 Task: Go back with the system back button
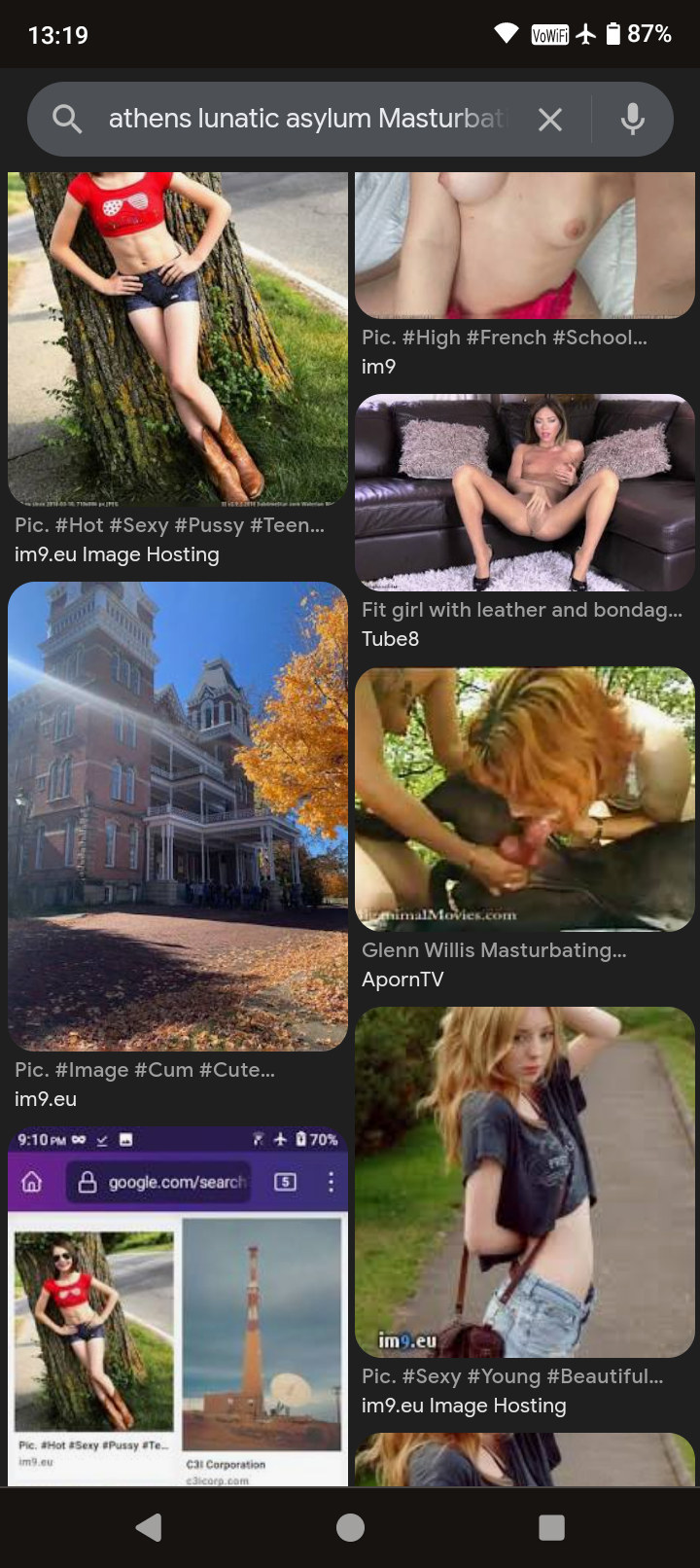[149, 1527]
